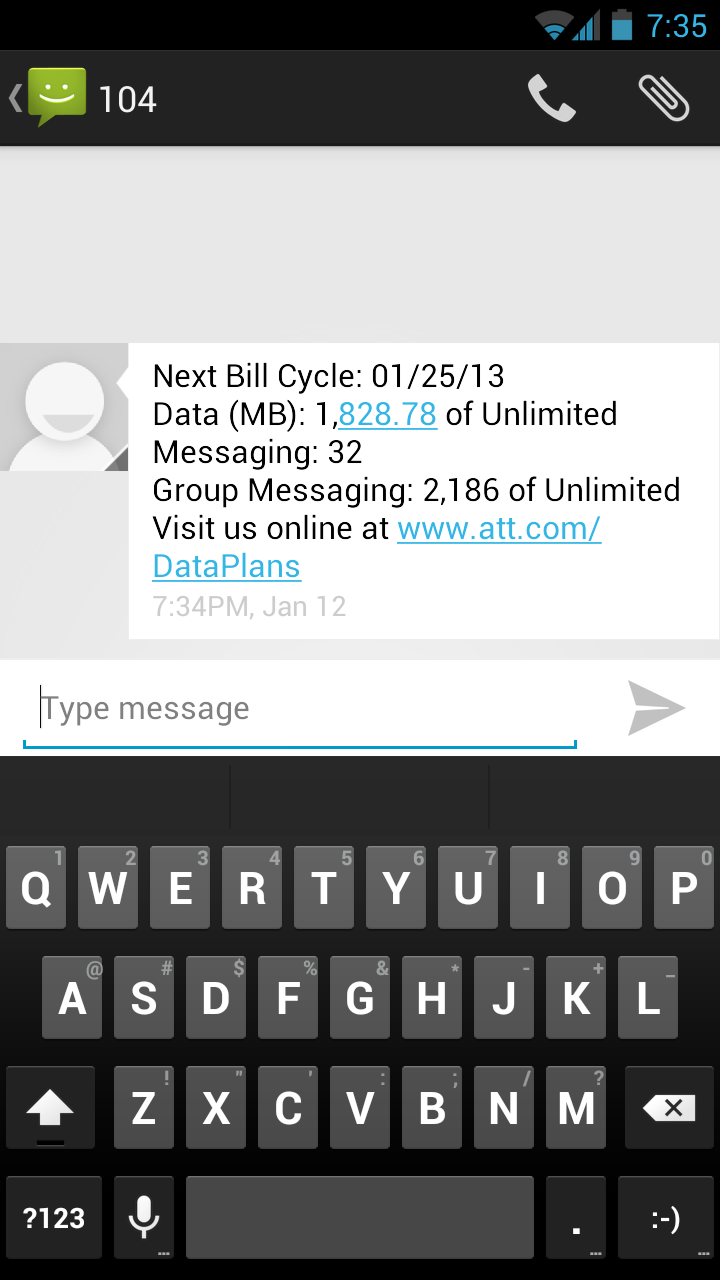Send the message with the arrow icon
Image resolution: width=720 pixels, height=1280 pixels.
[x=656, y=708]
